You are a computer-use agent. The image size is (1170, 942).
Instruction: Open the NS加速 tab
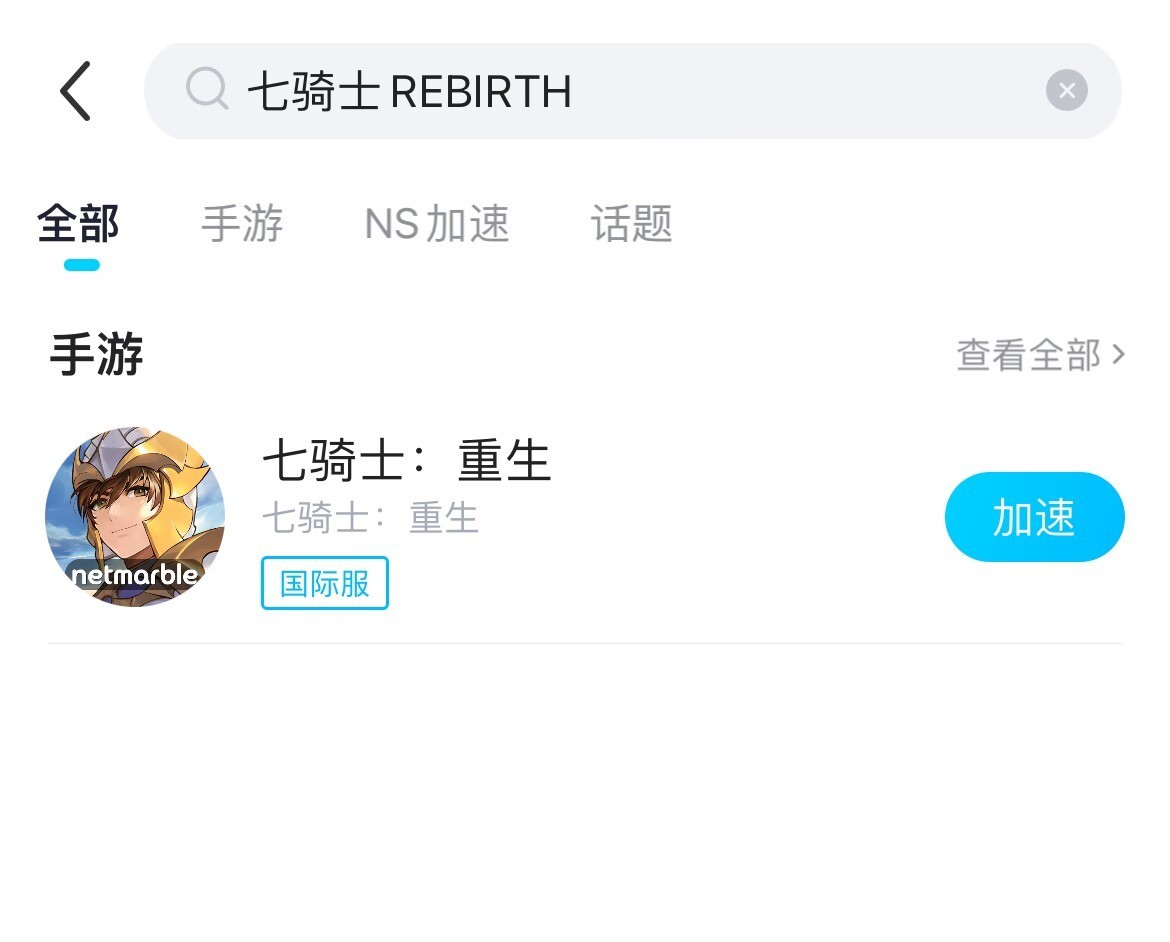coord(437,224)
